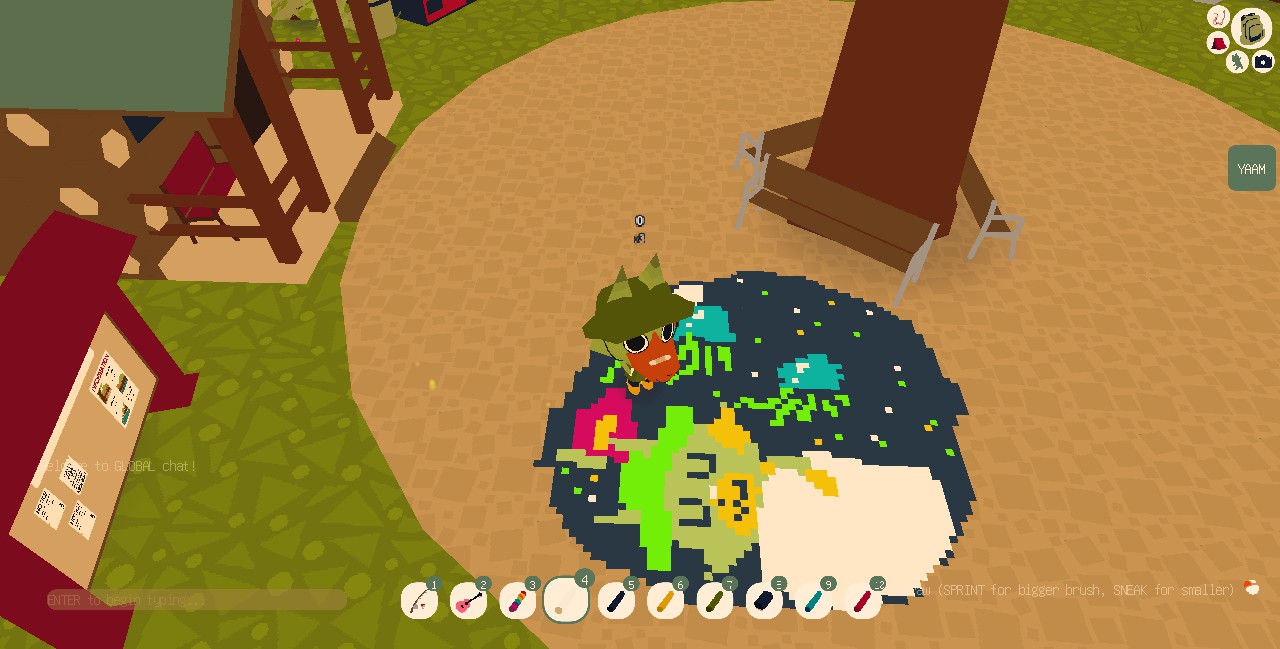Open the backpack inventory
The width and height of the screenshot is (1280, 649).
coord(1252,28)
